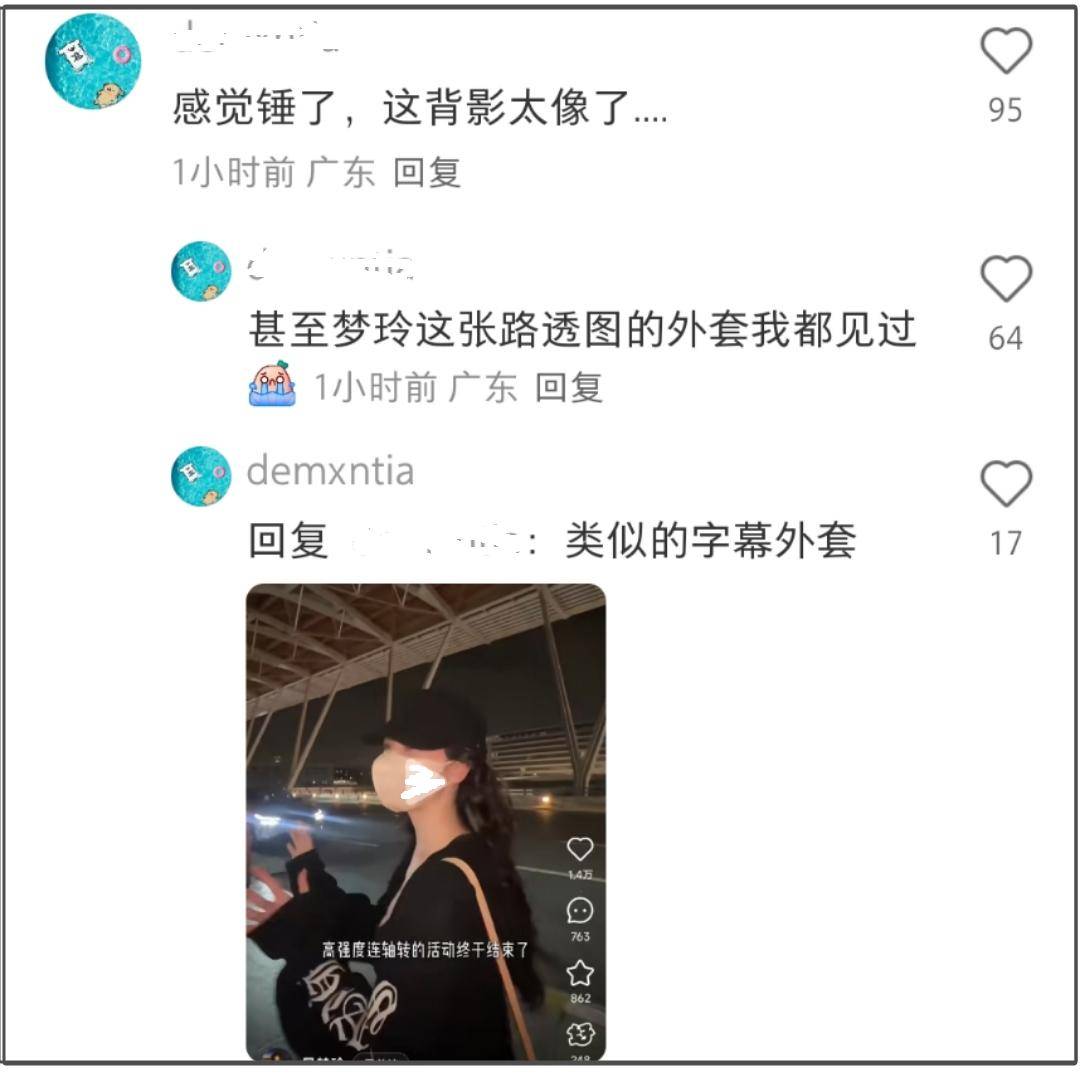Open demxntia's profile from the username

330,470
